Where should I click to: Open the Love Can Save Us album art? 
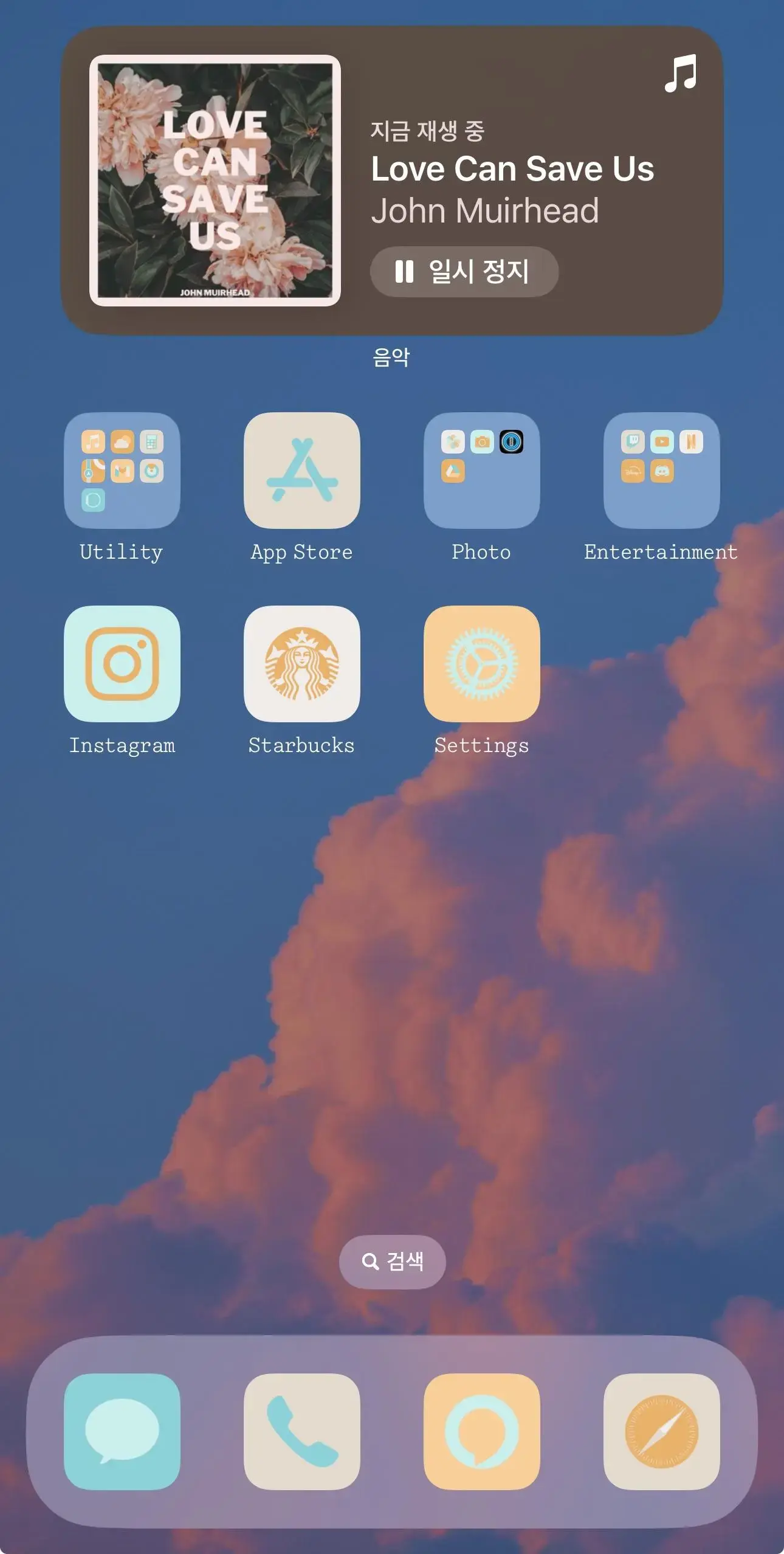pos(215,181)
